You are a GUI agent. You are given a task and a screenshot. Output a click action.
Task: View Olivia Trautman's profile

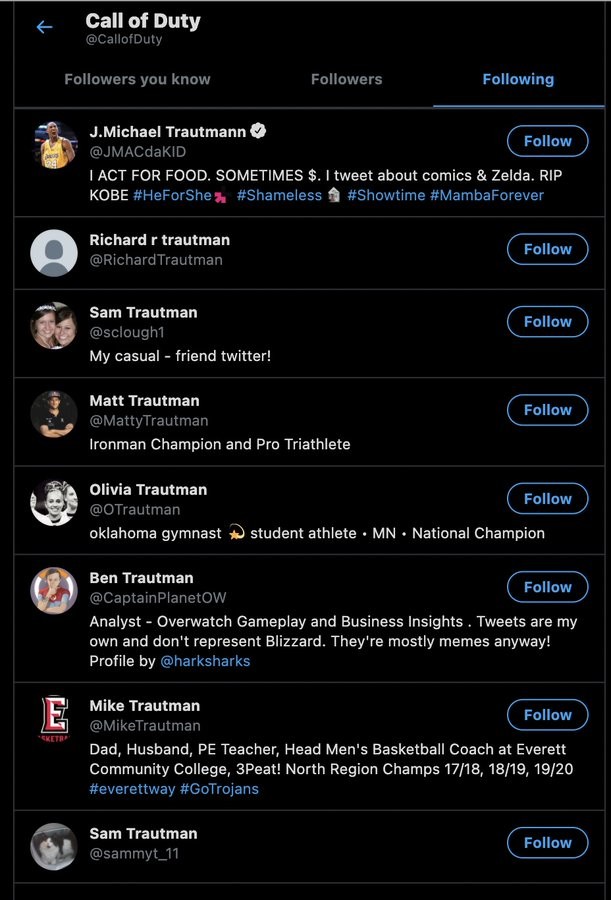click(148, 490)
